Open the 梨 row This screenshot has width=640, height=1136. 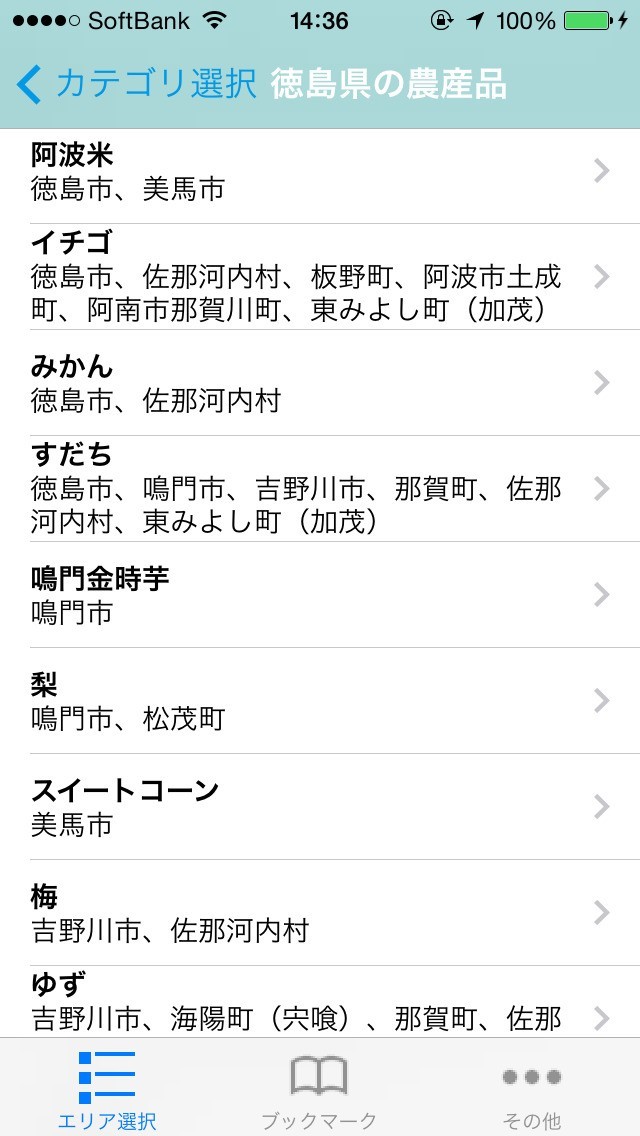[x=320, y=701]
